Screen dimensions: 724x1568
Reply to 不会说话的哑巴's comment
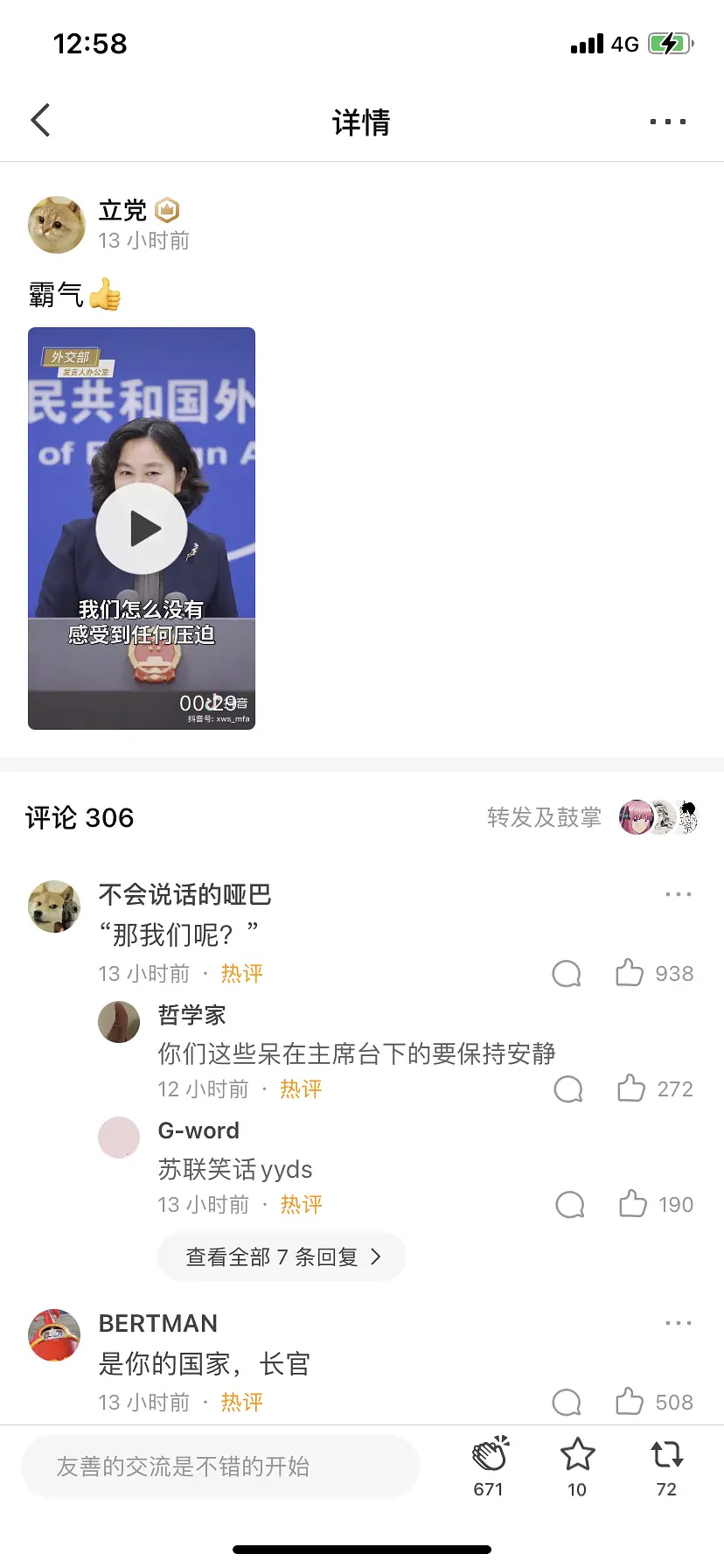pyautogui.click(x=567, y=973)
